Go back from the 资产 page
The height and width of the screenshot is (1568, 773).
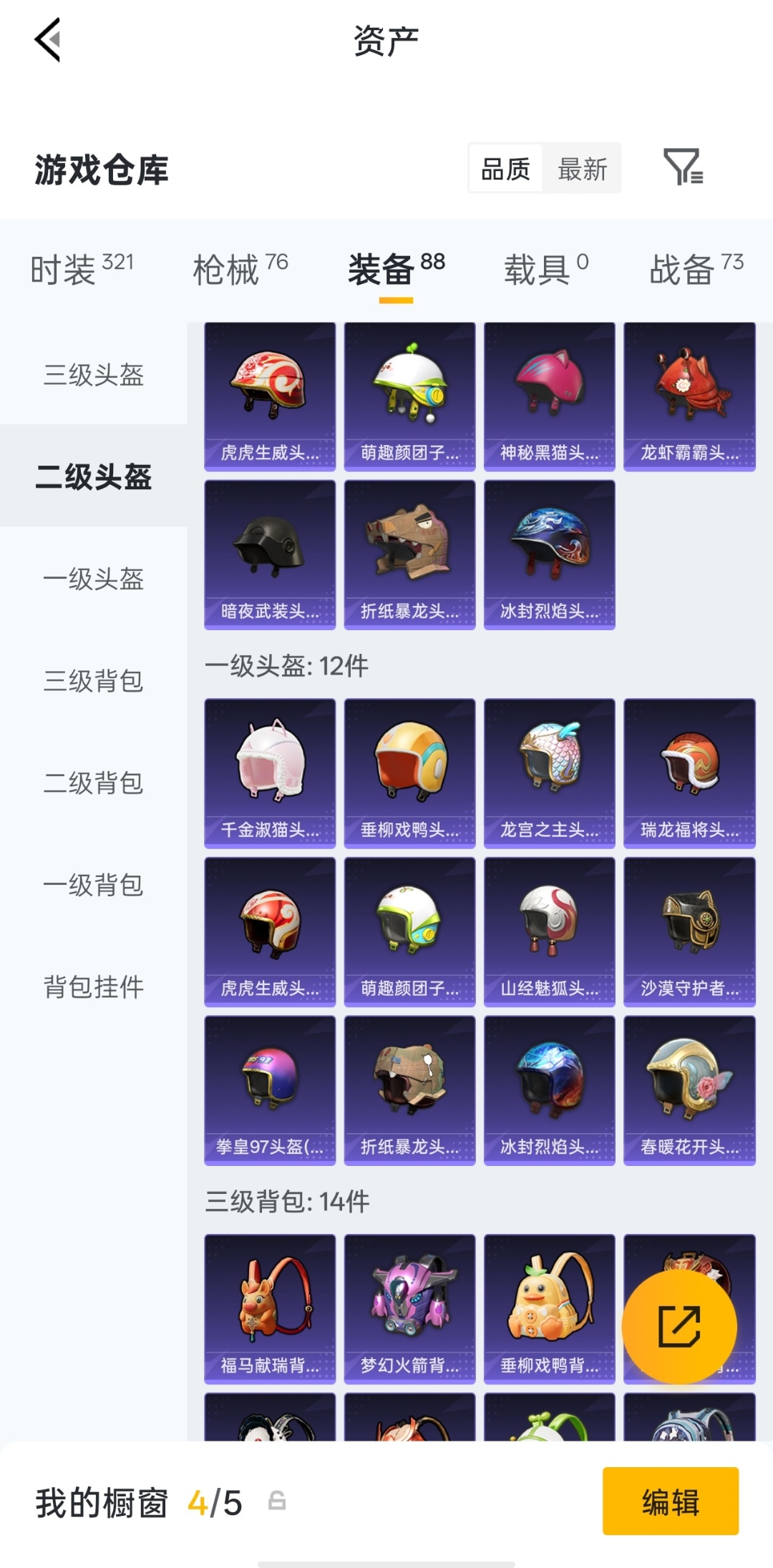(x=47, y=40)
